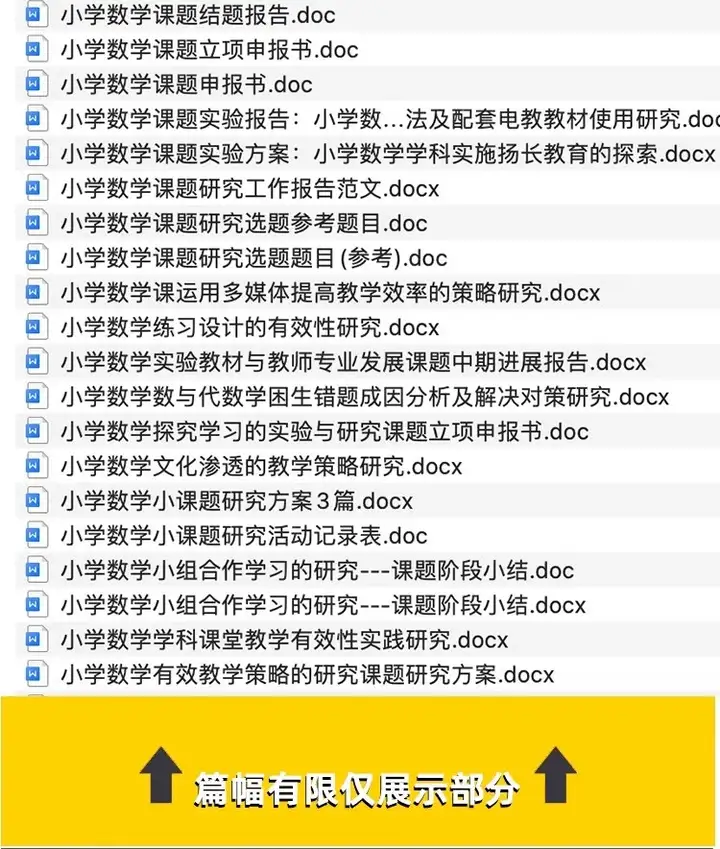Click the Word icon next to 小学数学小课题研究方案3篇.docx

click(x=36, y=500)
